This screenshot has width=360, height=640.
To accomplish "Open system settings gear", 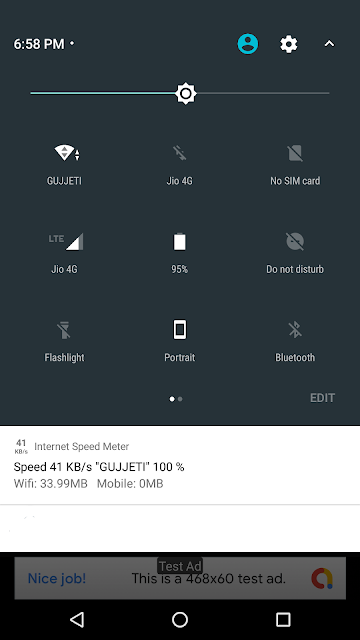I will click(x=289, y=44).
